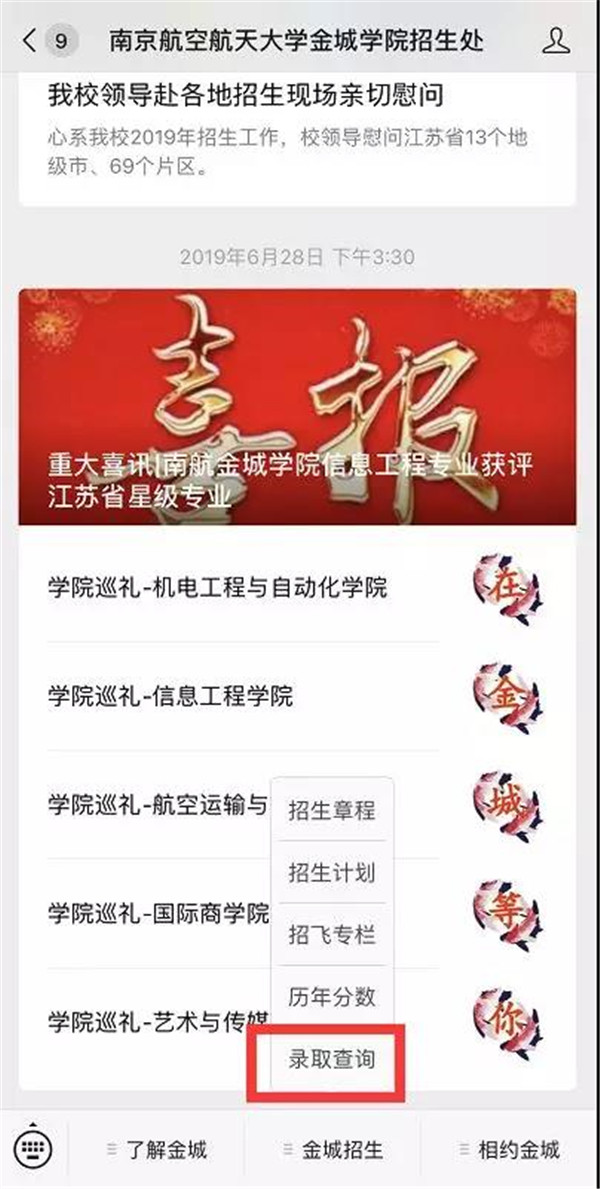Image resolution: width=600 pixels, height=1189 pixels.
Task: Tap 录取查询 to check admission
Action: [x=331, y=1058]
